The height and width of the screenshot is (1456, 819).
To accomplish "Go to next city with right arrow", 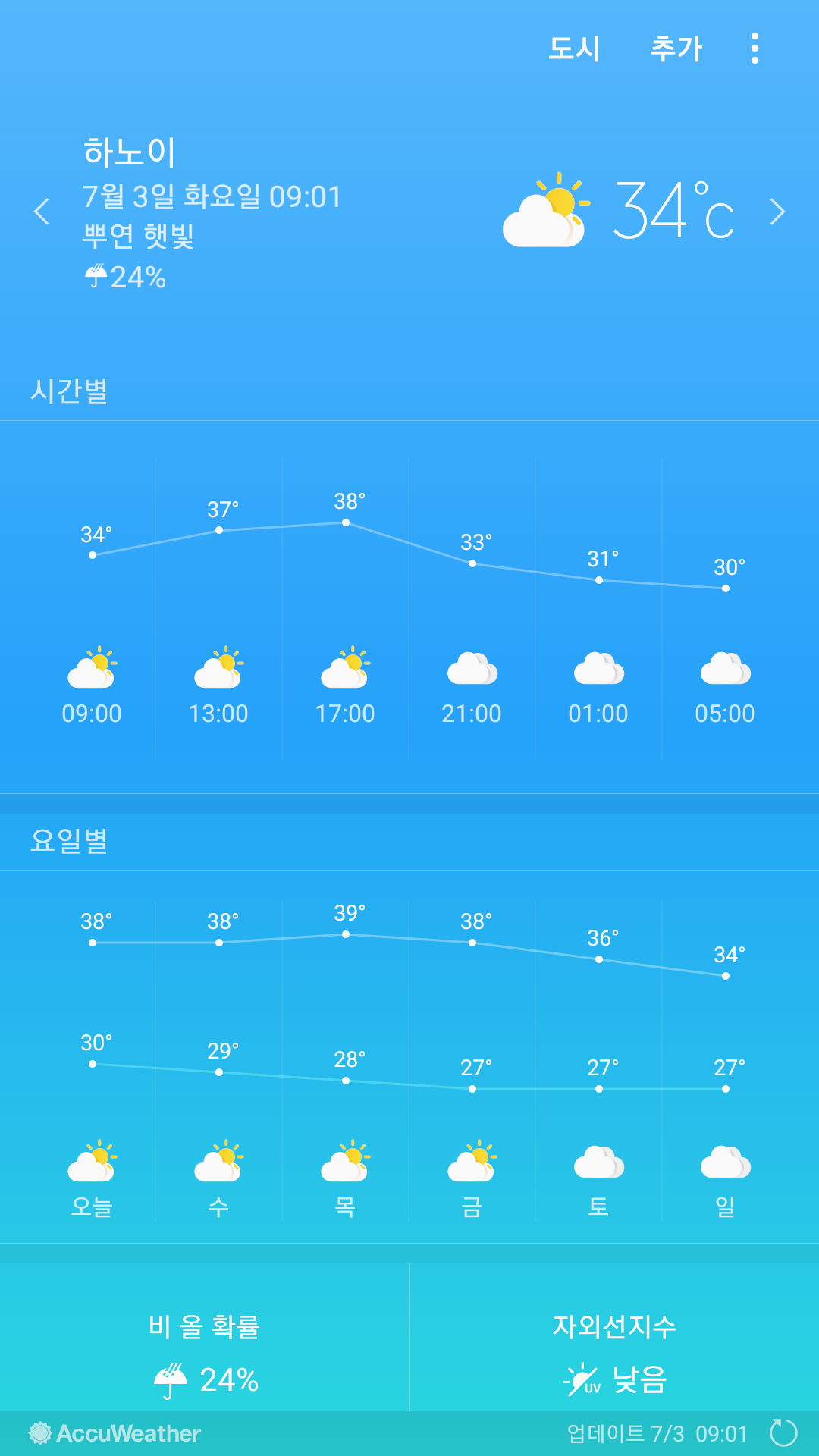I will (x=777, y=212).
